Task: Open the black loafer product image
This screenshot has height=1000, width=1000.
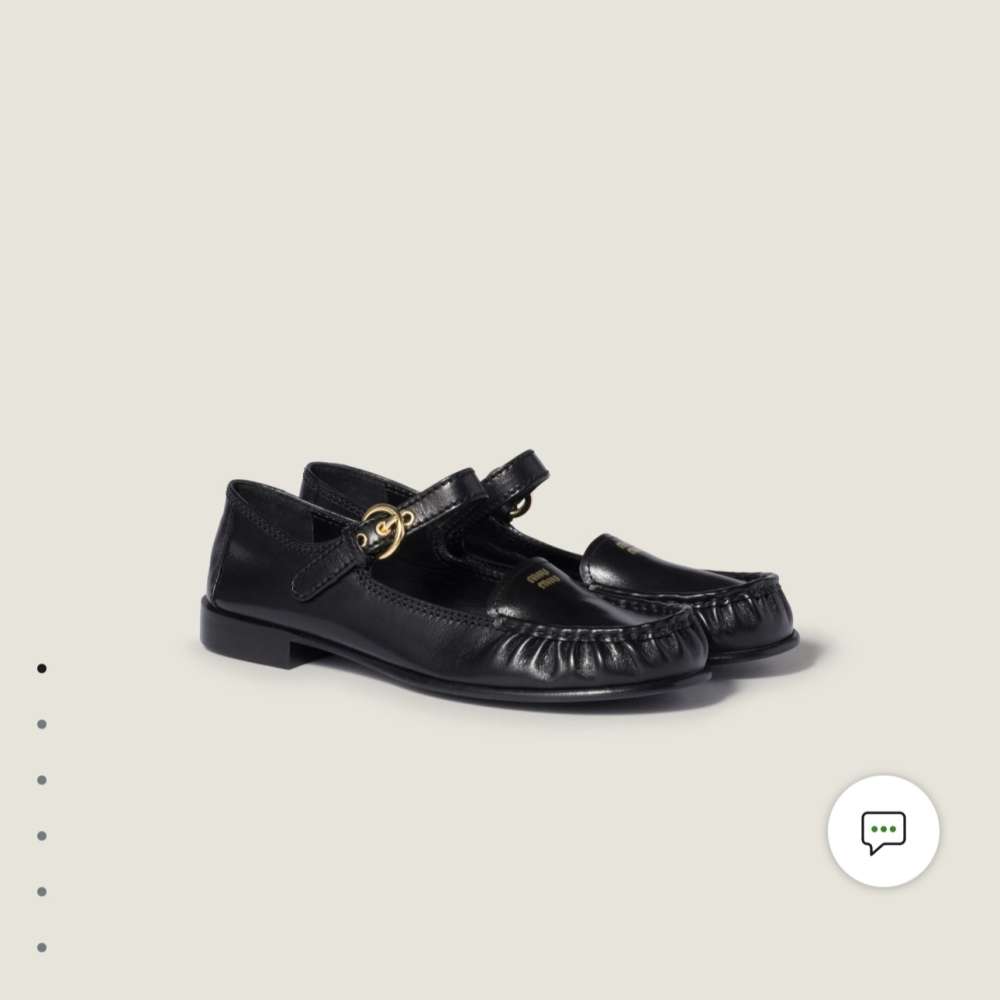Action: coord(500,580)
